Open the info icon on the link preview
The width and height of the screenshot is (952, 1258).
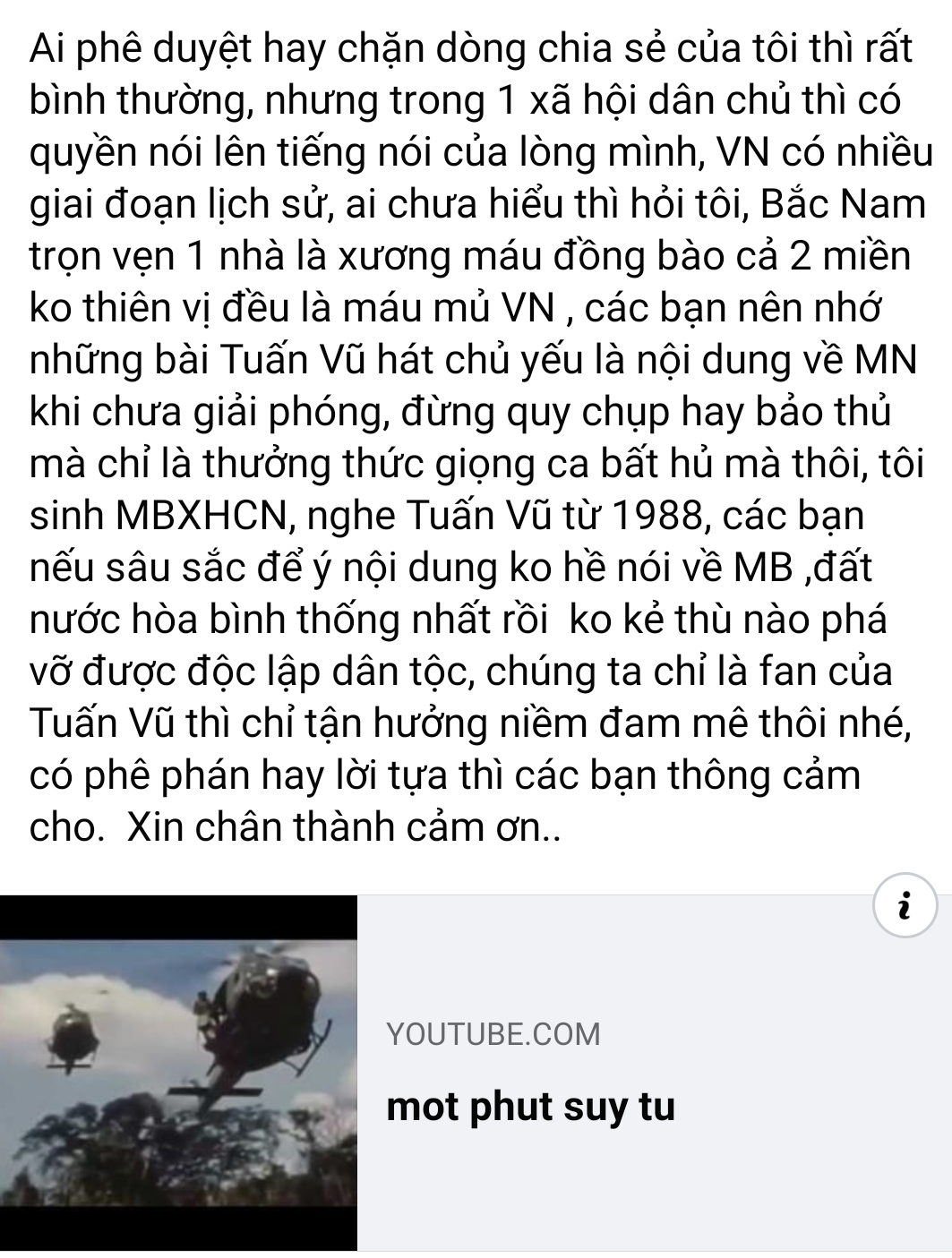[x=905, y=904]
